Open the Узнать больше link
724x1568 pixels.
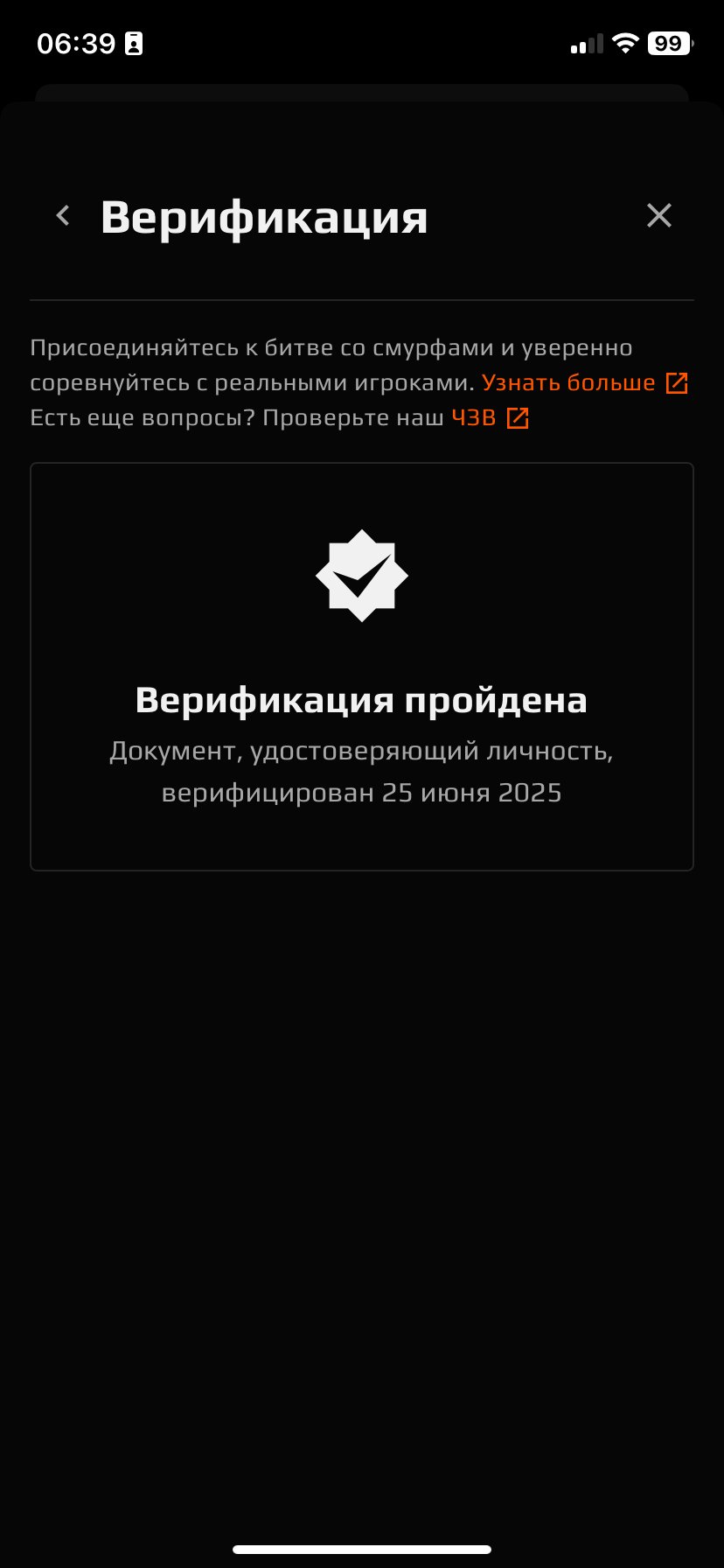click(x=583, y=383)
